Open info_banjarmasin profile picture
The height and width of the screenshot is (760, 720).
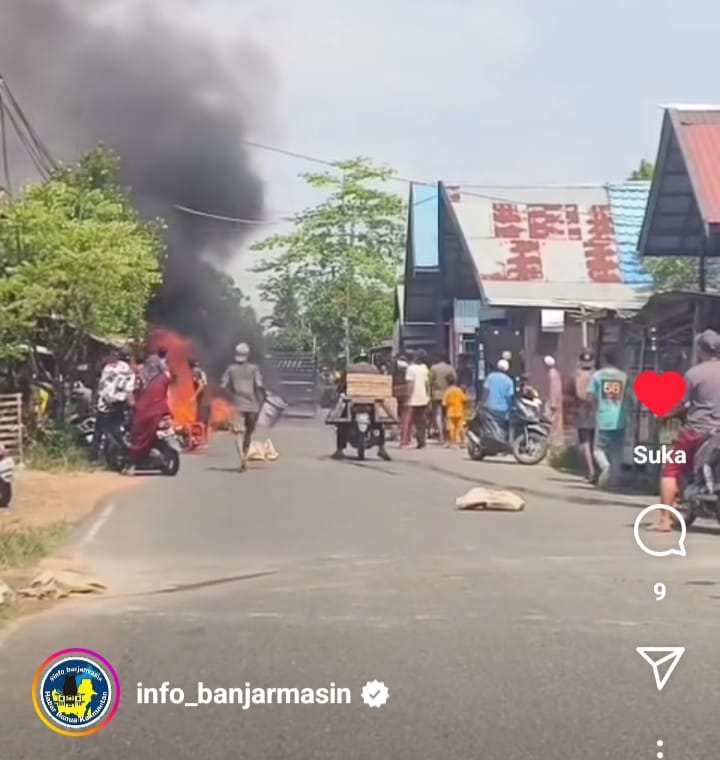[x=76, y=693]
